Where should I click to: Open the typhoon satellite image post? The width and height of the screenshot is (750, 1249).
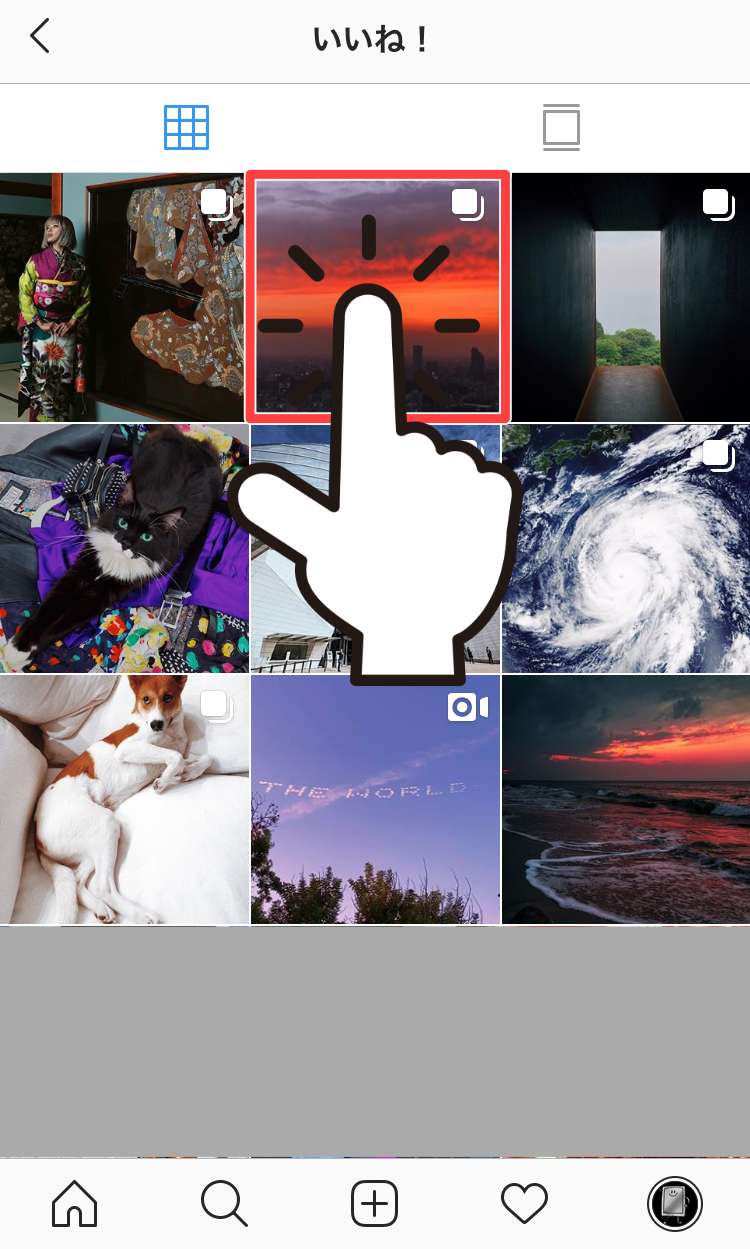pyautogui.click(x=626, y=548)
